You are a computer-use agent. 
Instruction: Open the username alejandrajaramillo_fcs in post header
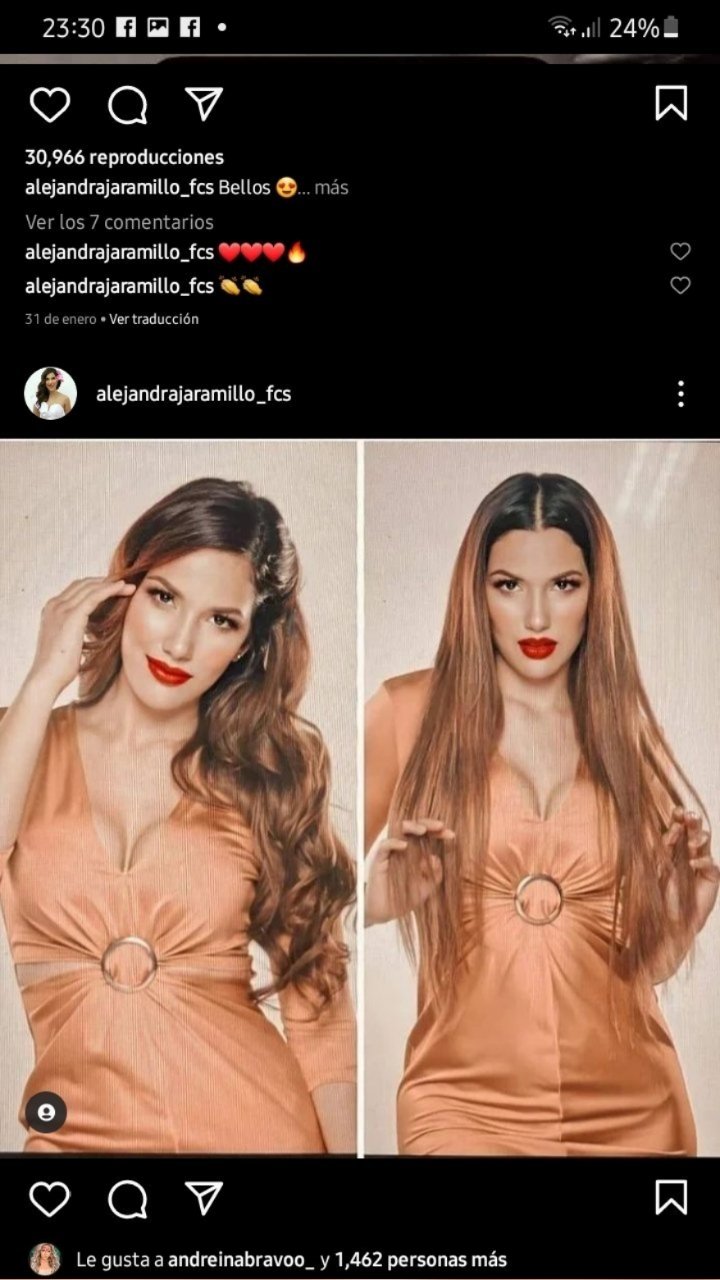pyautogui.click(x=193, y=394)
